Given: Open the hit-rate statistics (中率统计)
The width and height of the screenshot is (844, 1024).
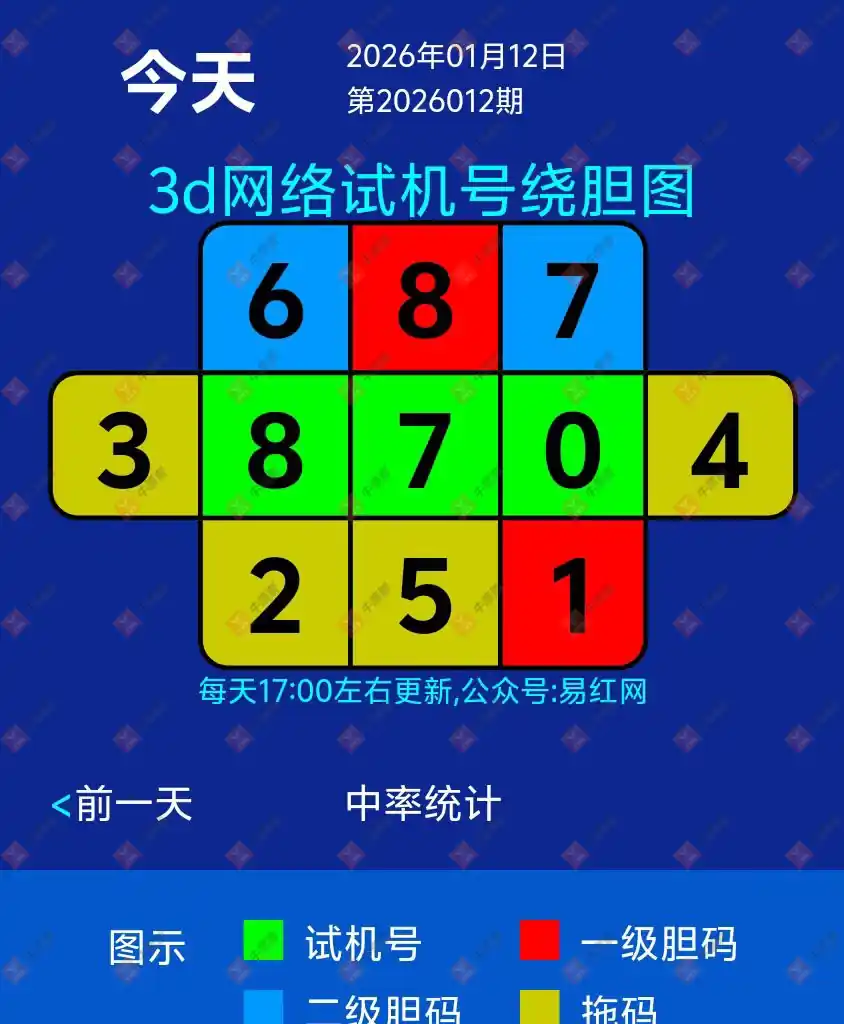Looking at the screenshot, I should click(423, 804).
